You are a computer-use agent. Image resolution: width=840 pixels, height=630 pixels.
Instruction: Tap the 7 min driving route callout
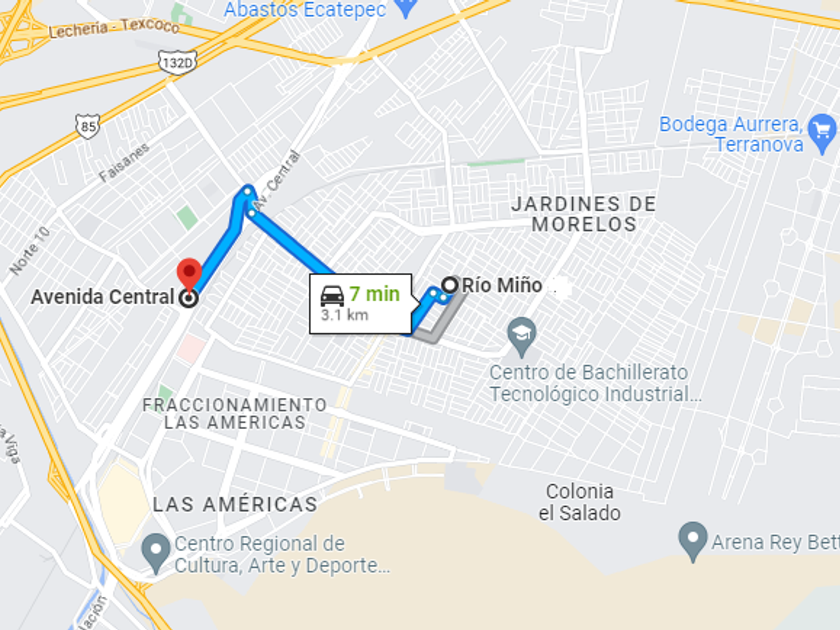tap(361, 304)
